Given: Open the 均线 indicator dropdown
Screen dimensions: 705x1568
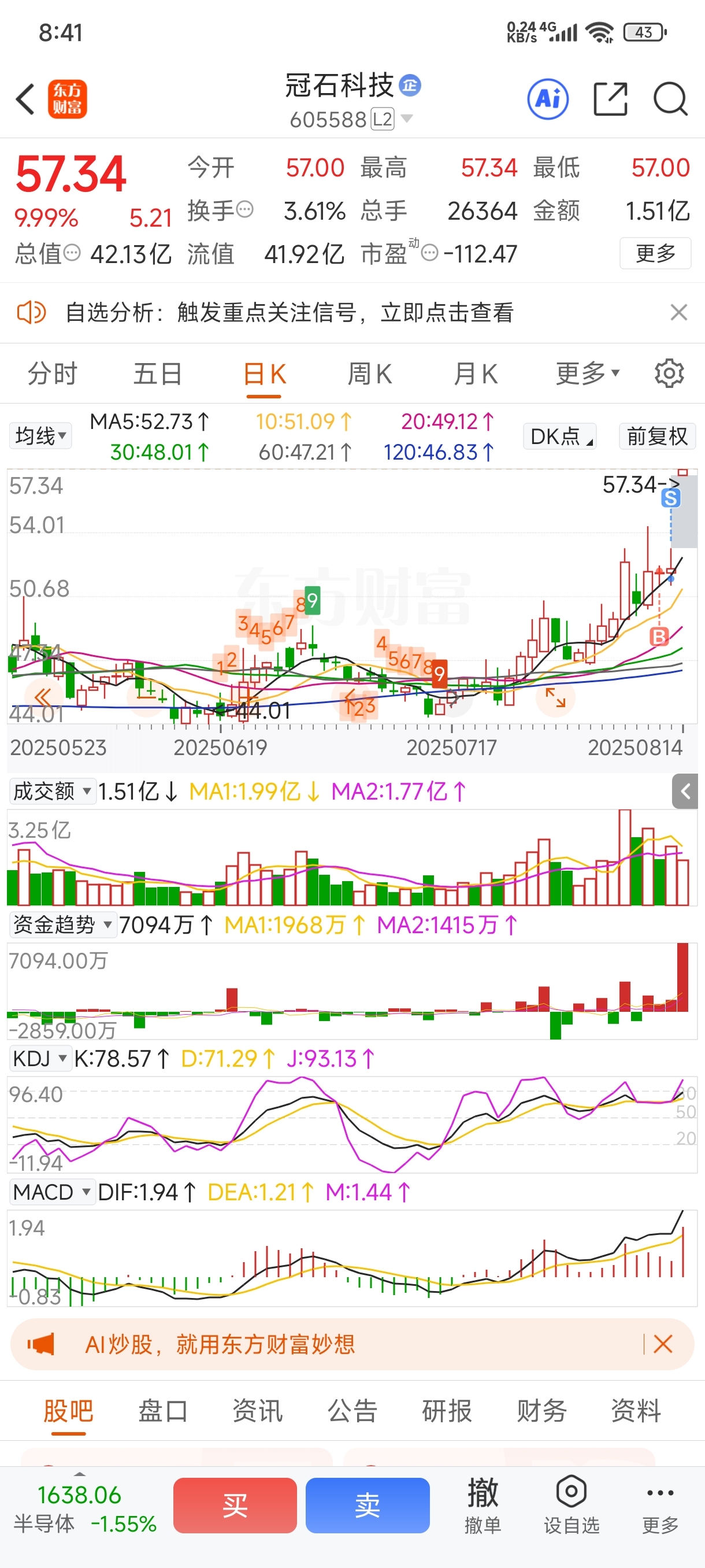Looking at the screenshot, I should [x=40, y=436].
